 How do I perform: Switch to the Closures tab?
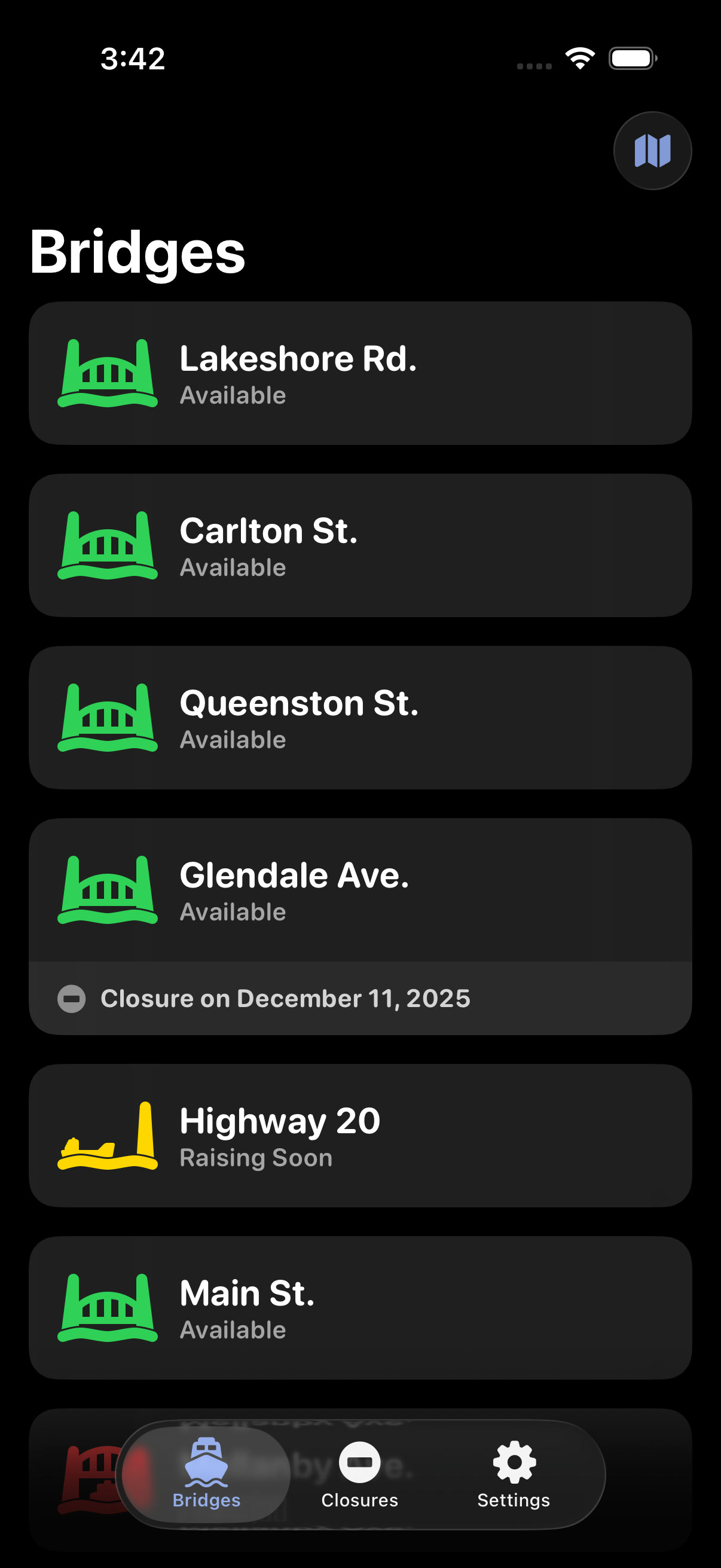(x=359, y=1474)
